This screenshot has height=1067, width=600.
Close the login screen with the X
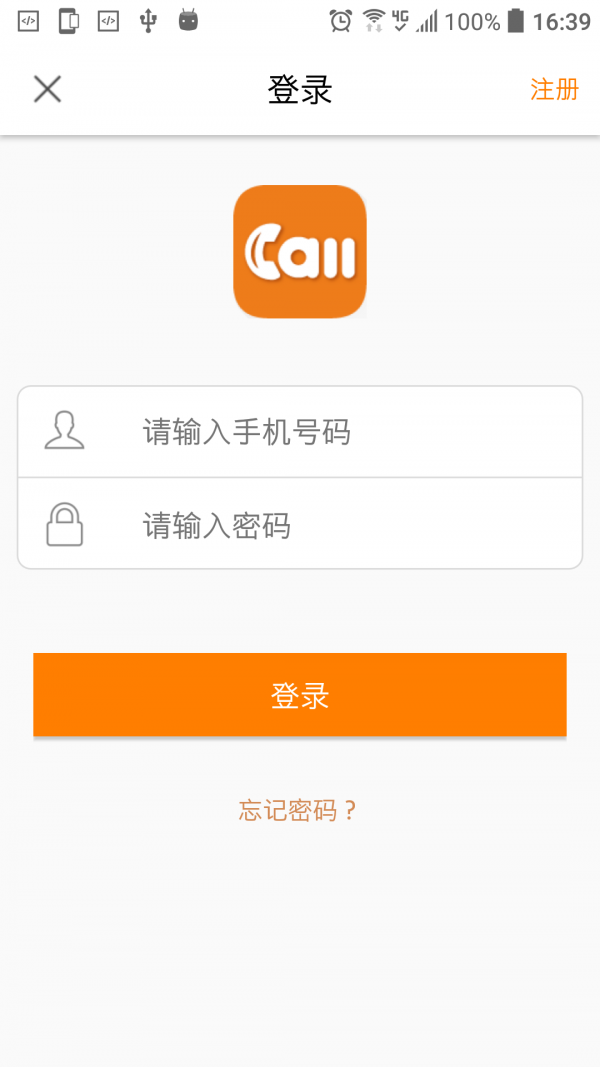click(x=48, y=89)
